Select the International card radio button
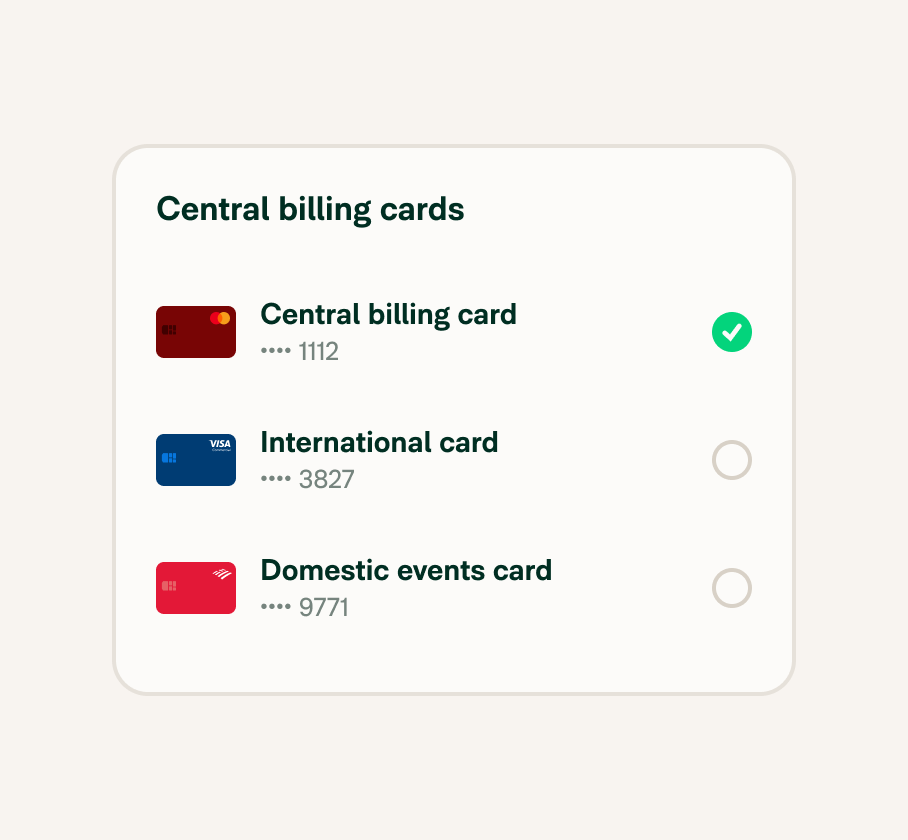 tap(731, 460)
